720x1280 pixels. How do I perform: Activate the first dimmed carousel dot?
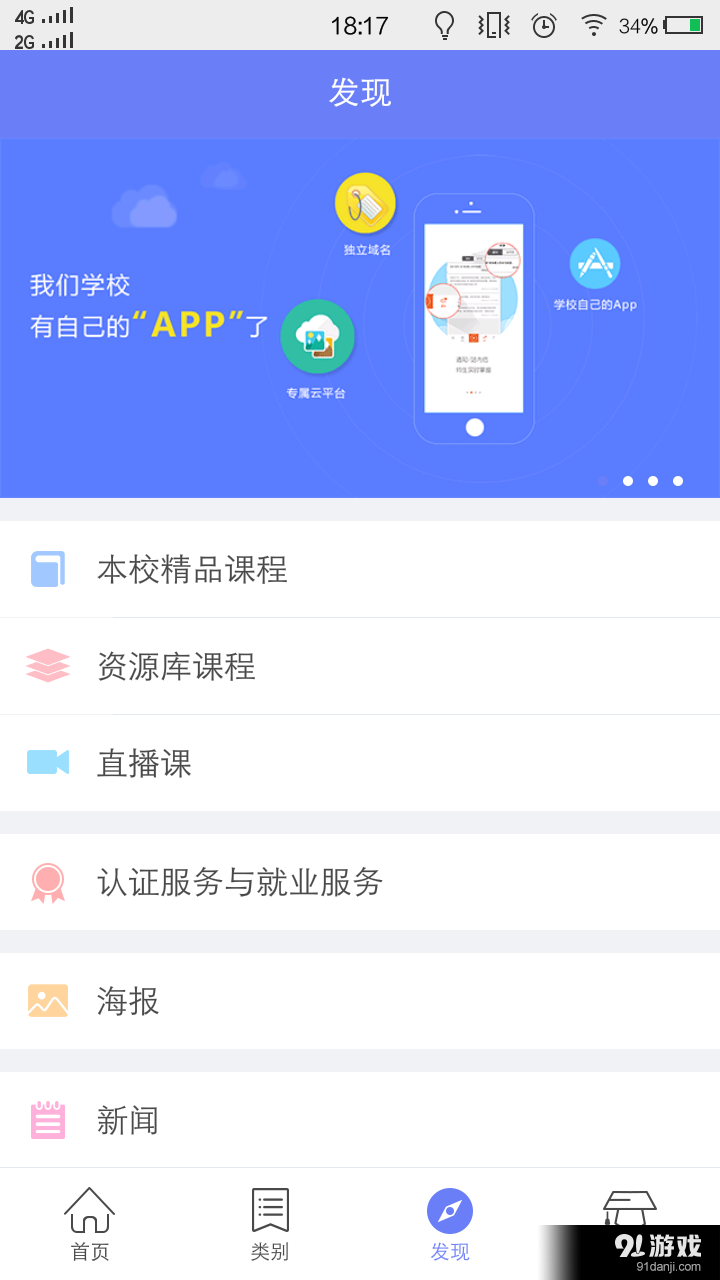click(x=603, y=480)
